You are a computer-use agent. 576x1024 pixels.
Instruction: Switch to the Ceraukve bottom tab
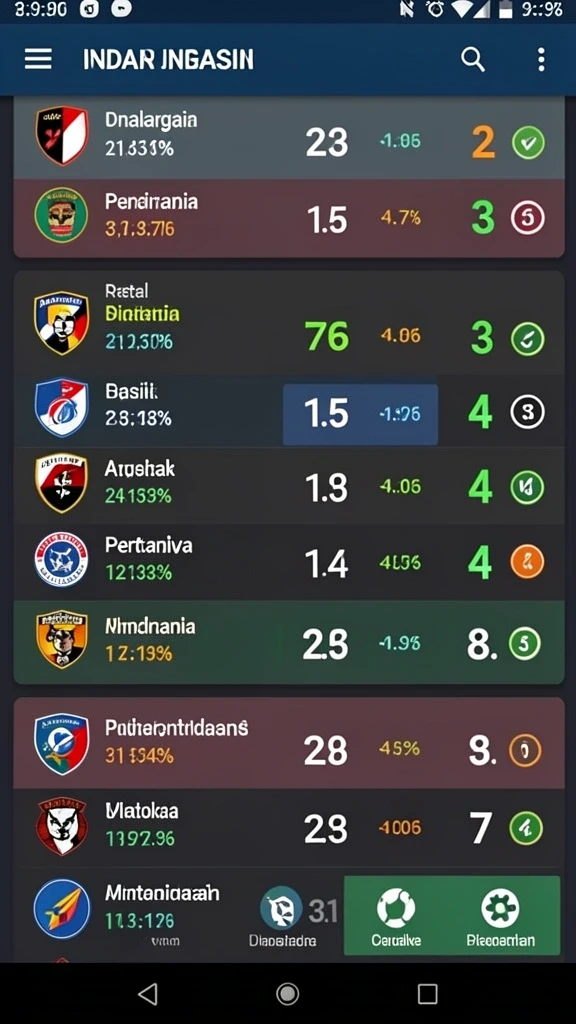[396, 918]
